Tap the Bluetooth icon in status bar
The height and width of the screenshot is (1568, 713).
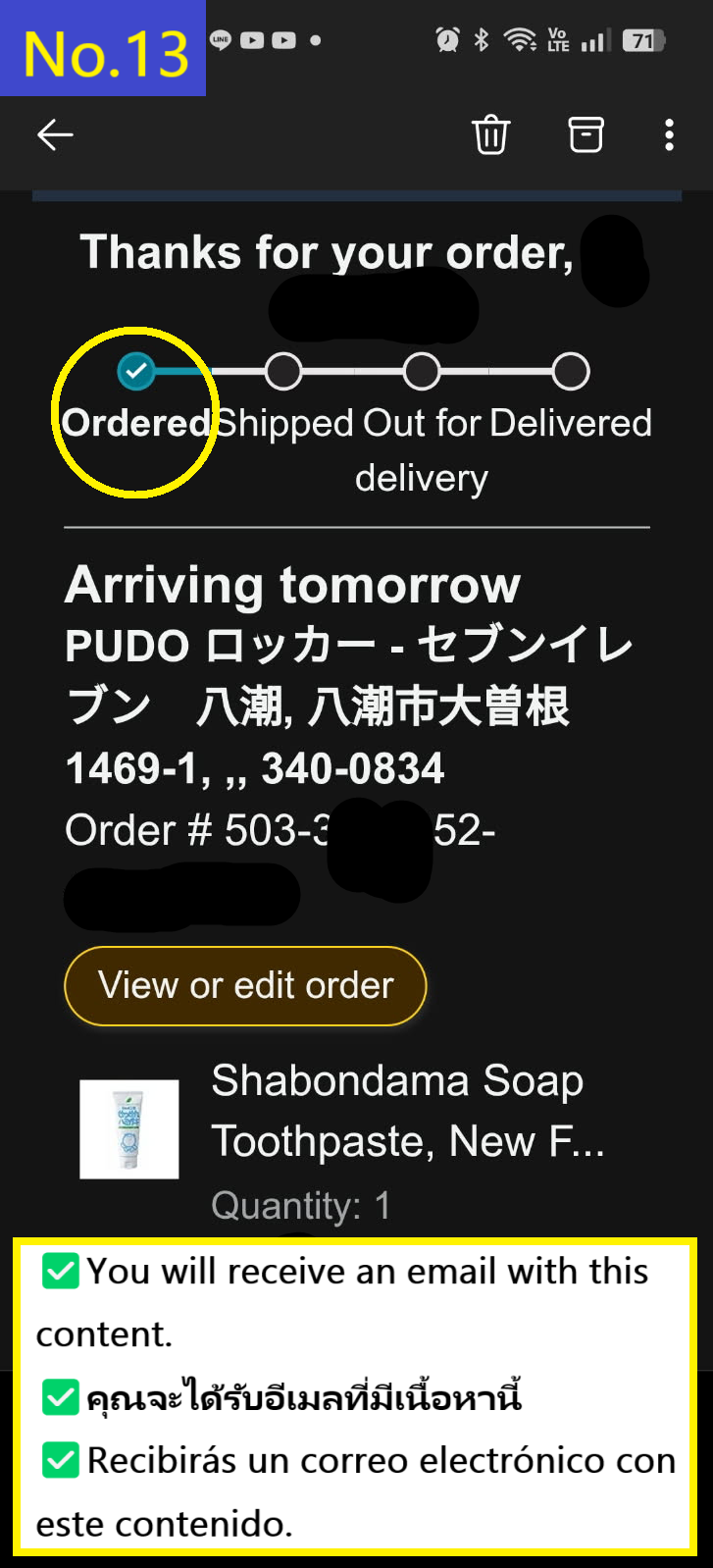click(480, 40)
